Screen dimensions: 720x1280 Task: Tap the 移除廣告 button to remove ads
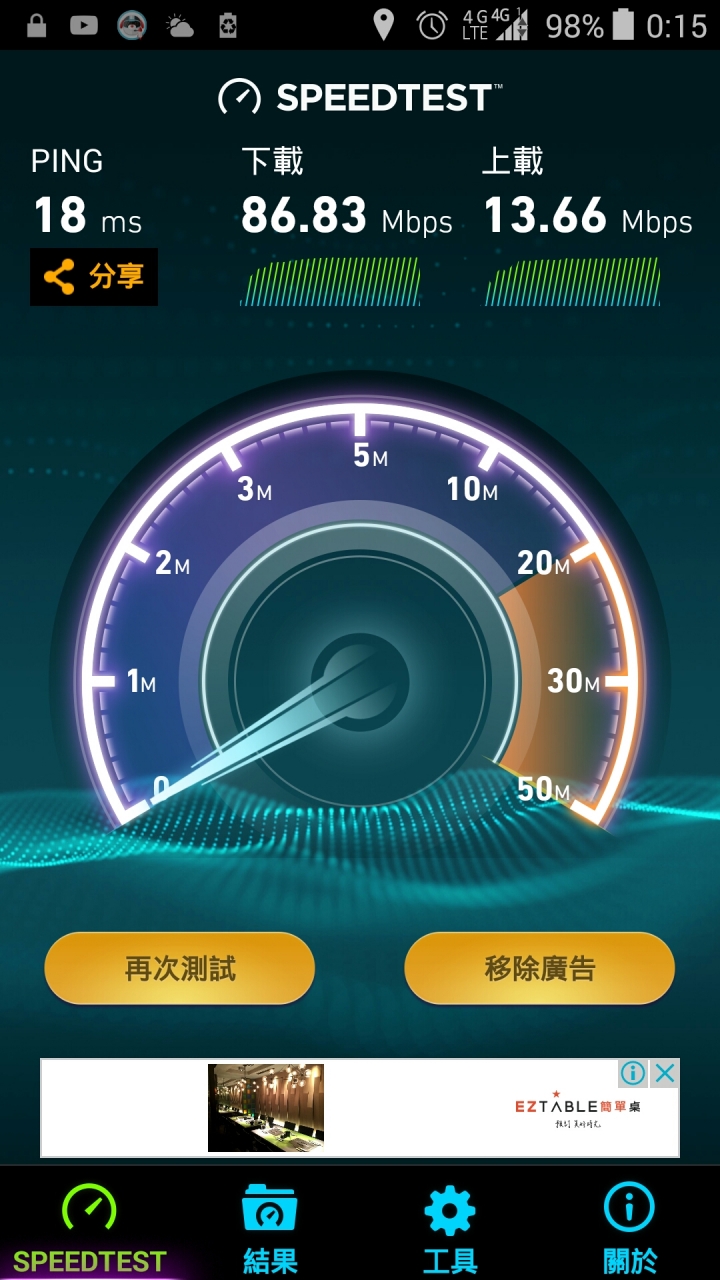point(540,968)
